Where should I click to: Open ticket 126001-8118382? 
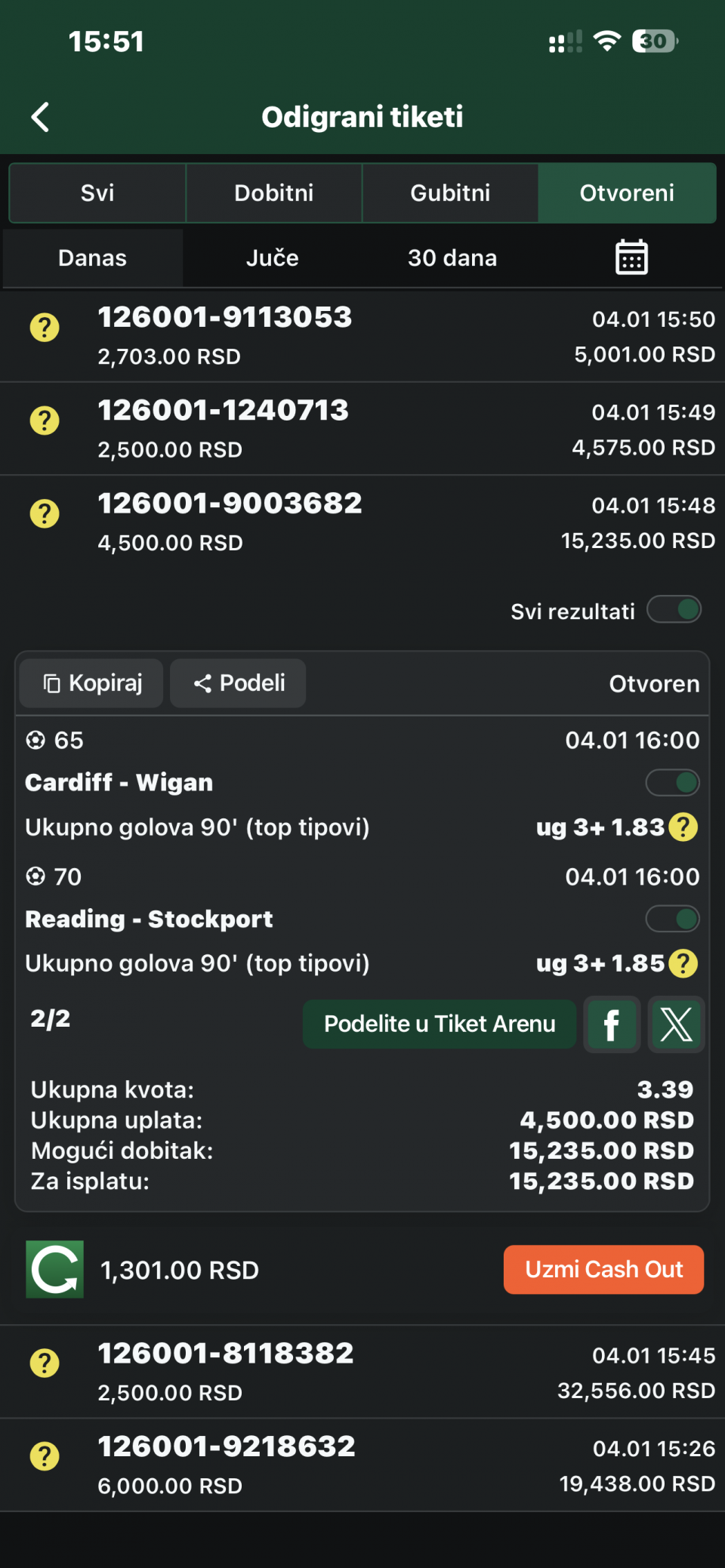click(x=362, y=1372)
